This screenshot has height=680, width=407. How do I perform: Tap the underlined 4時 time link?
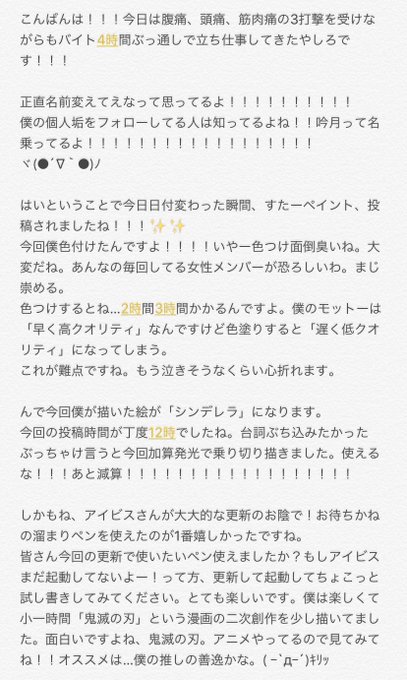[107, 40]
